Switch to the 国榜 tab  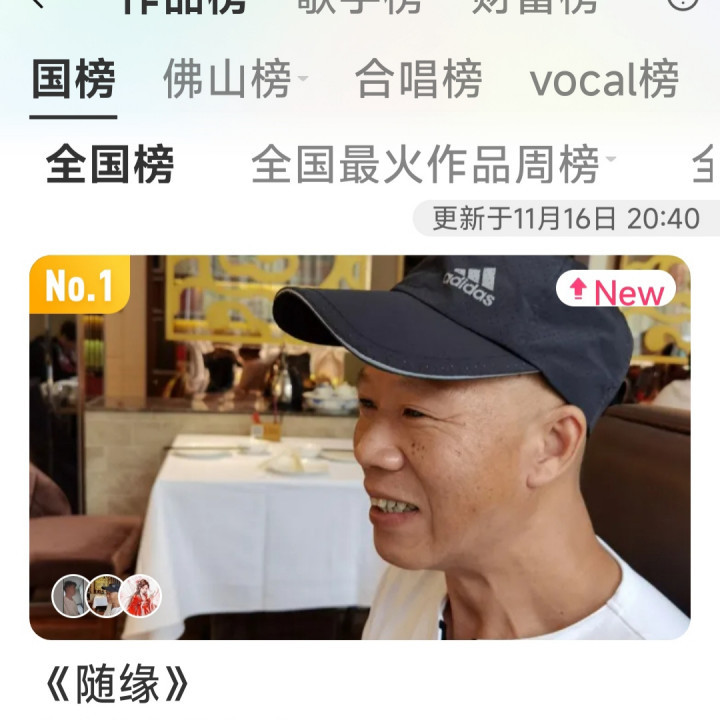73,81
